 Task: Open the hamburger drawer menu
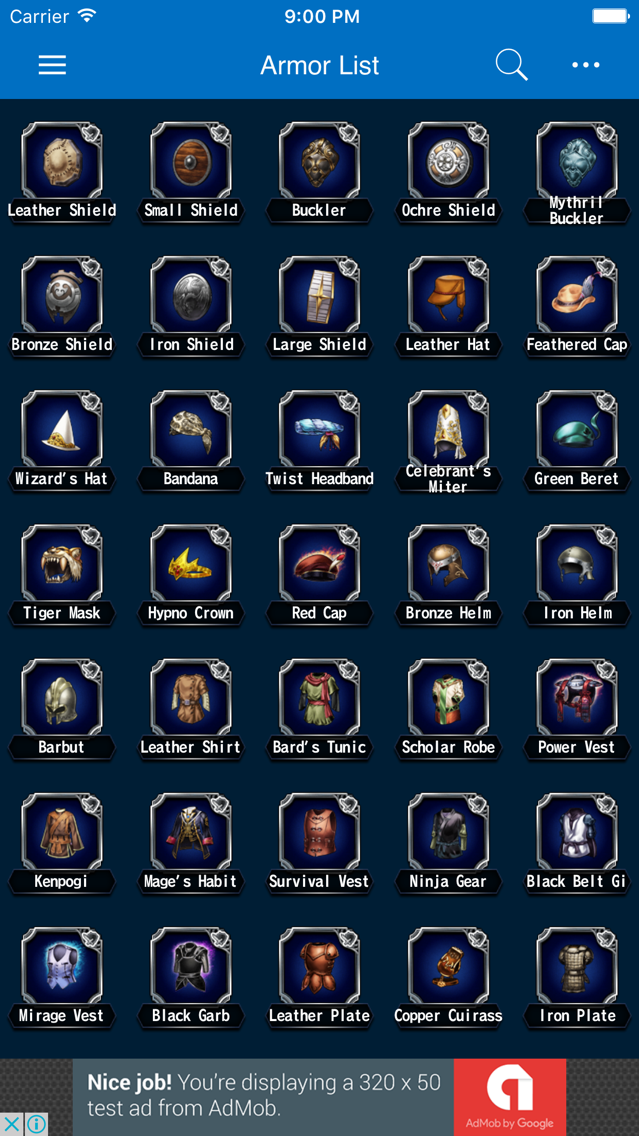tap(52, 65)
